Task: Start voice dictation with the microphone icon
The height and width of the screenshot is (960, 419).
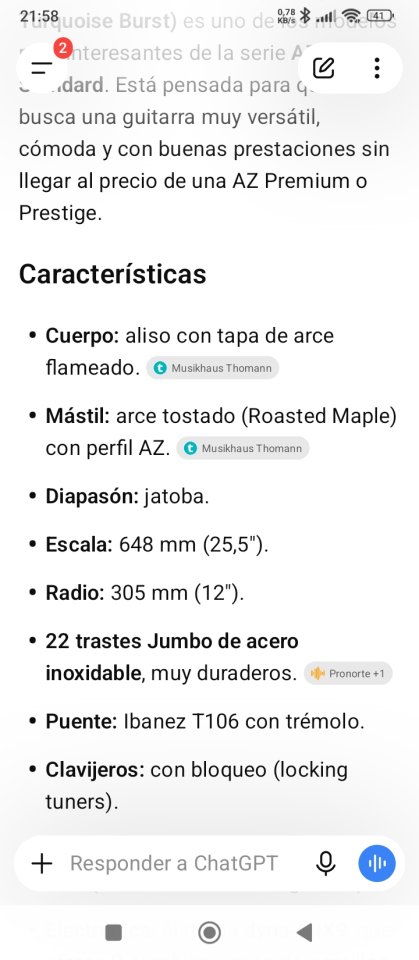Action: pos(326,864)
